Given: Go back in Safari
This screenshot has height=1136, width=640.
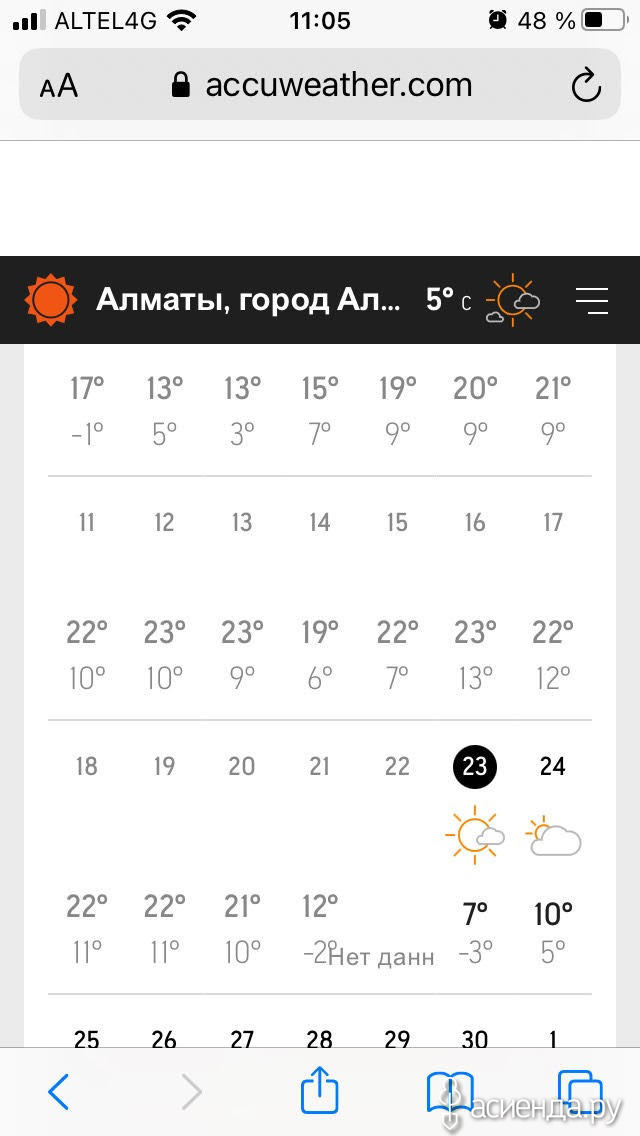Looking at the screenshot, I should [59, 1091].
